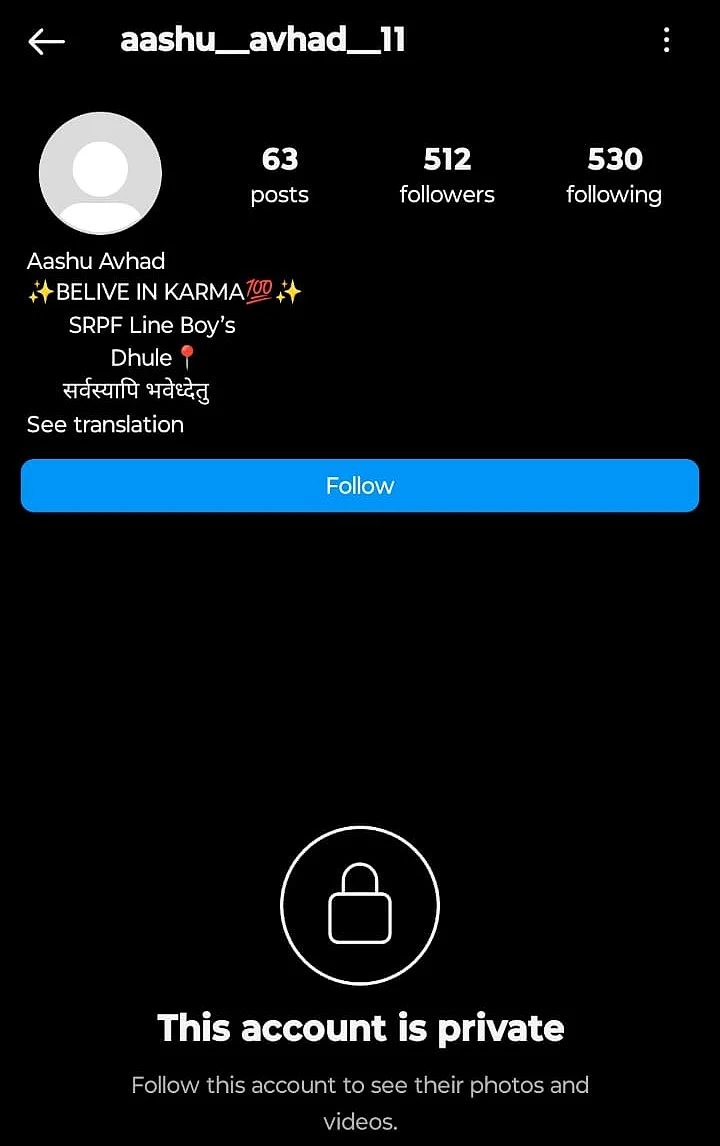Follow aashu__avhad__11's account

360,485
